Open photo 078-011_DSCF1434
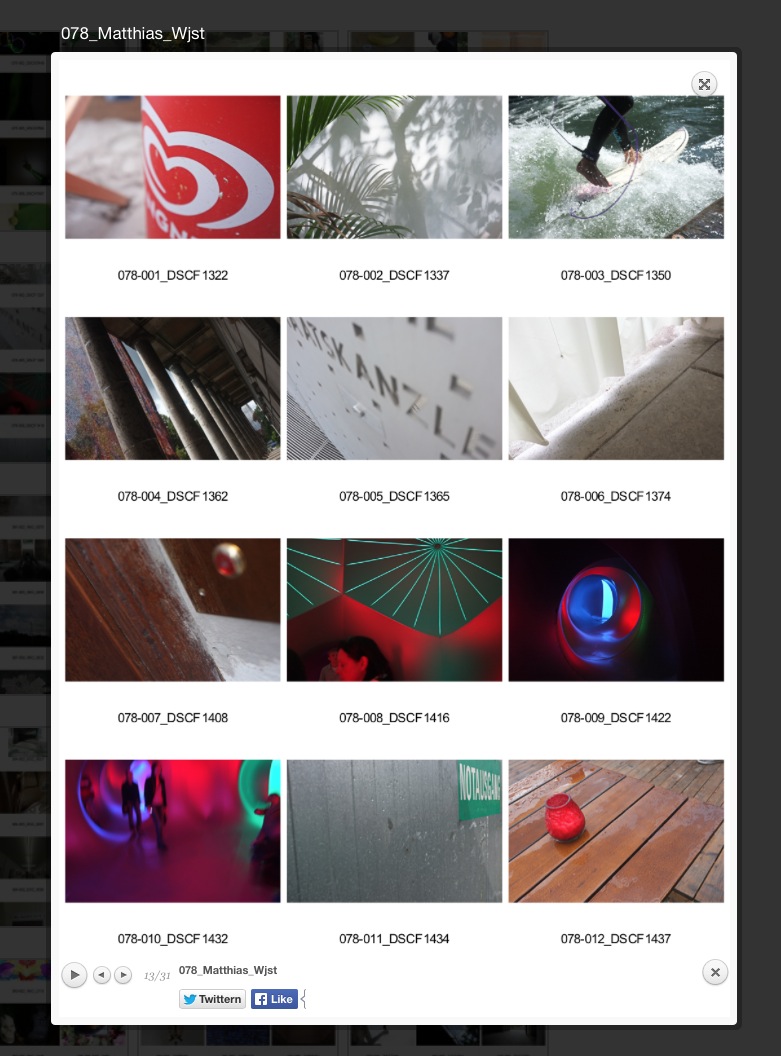 pyautogui.click(x=394, y=831)
